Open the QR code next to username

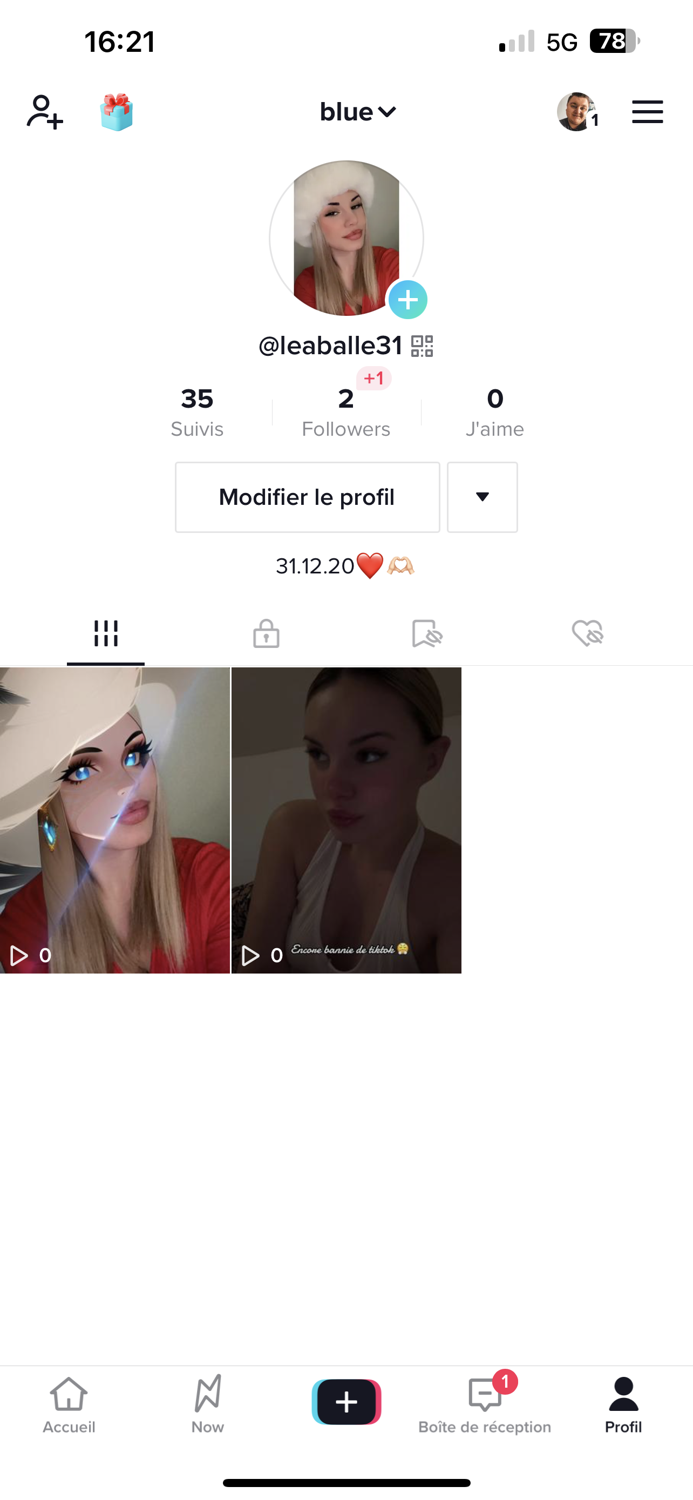click(x=422, y=346)
